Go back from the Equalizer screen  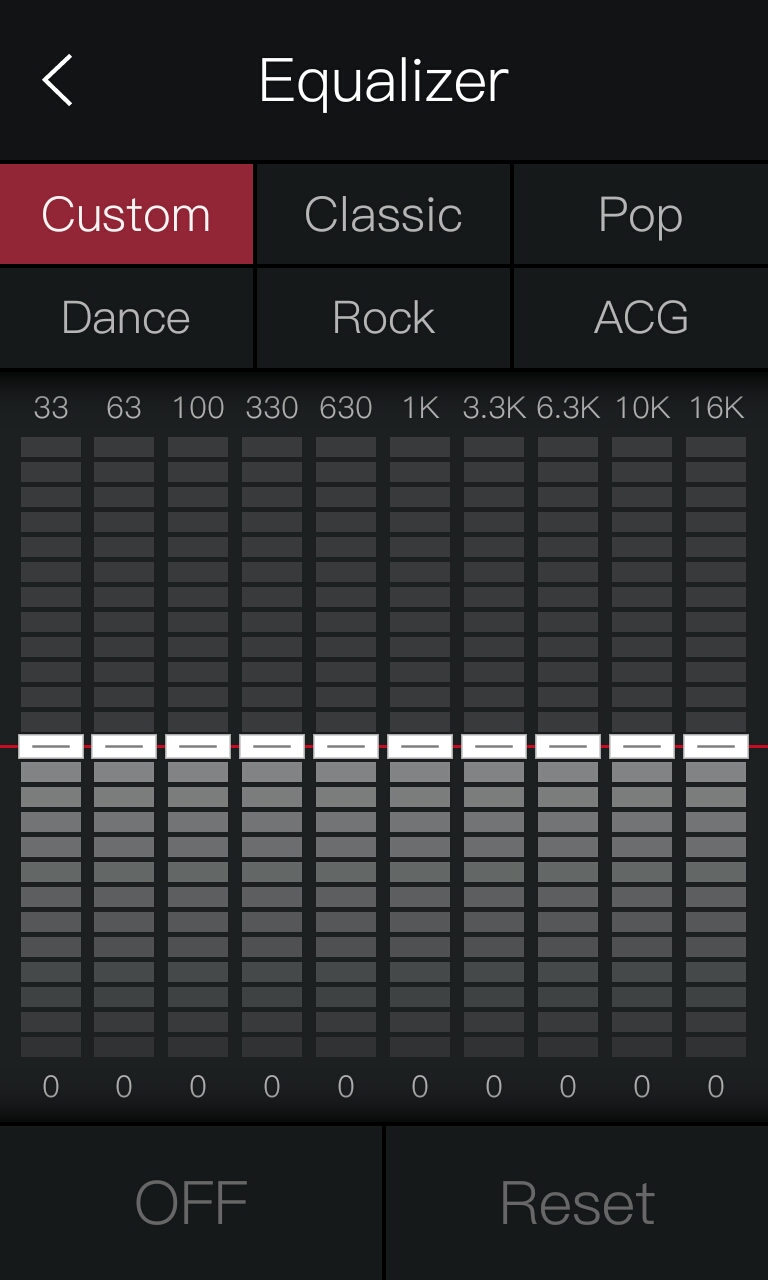pos(58,80)
